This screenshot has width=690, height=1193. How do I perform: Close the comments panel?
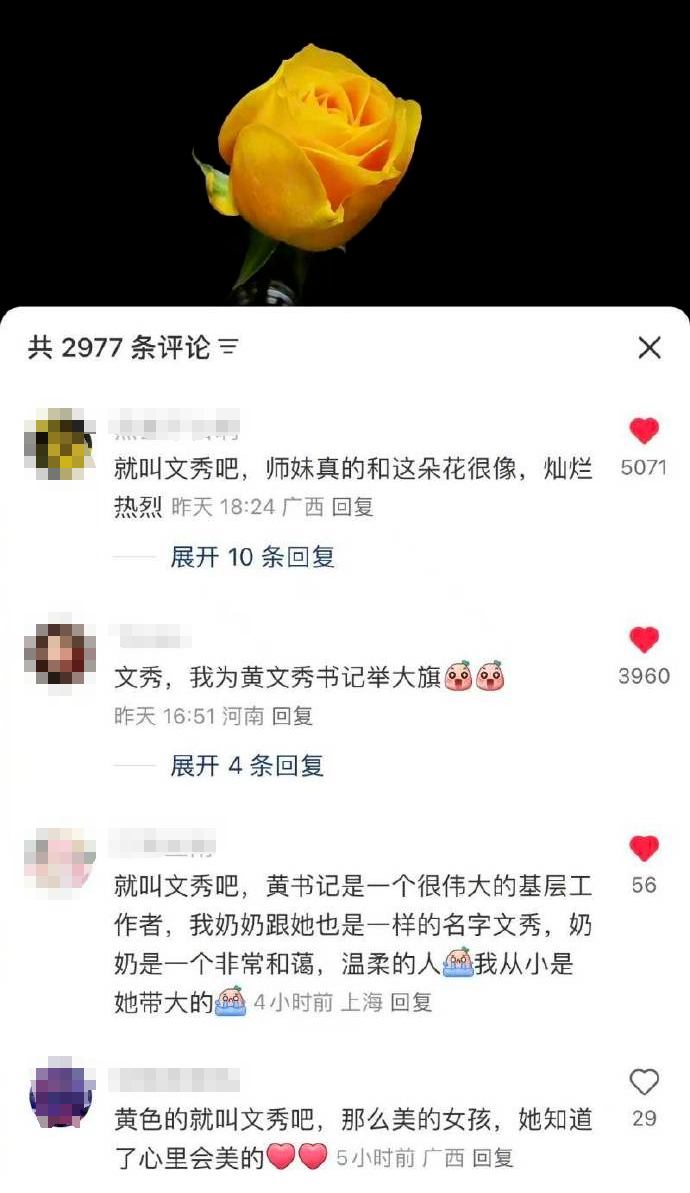coord(650,348)
